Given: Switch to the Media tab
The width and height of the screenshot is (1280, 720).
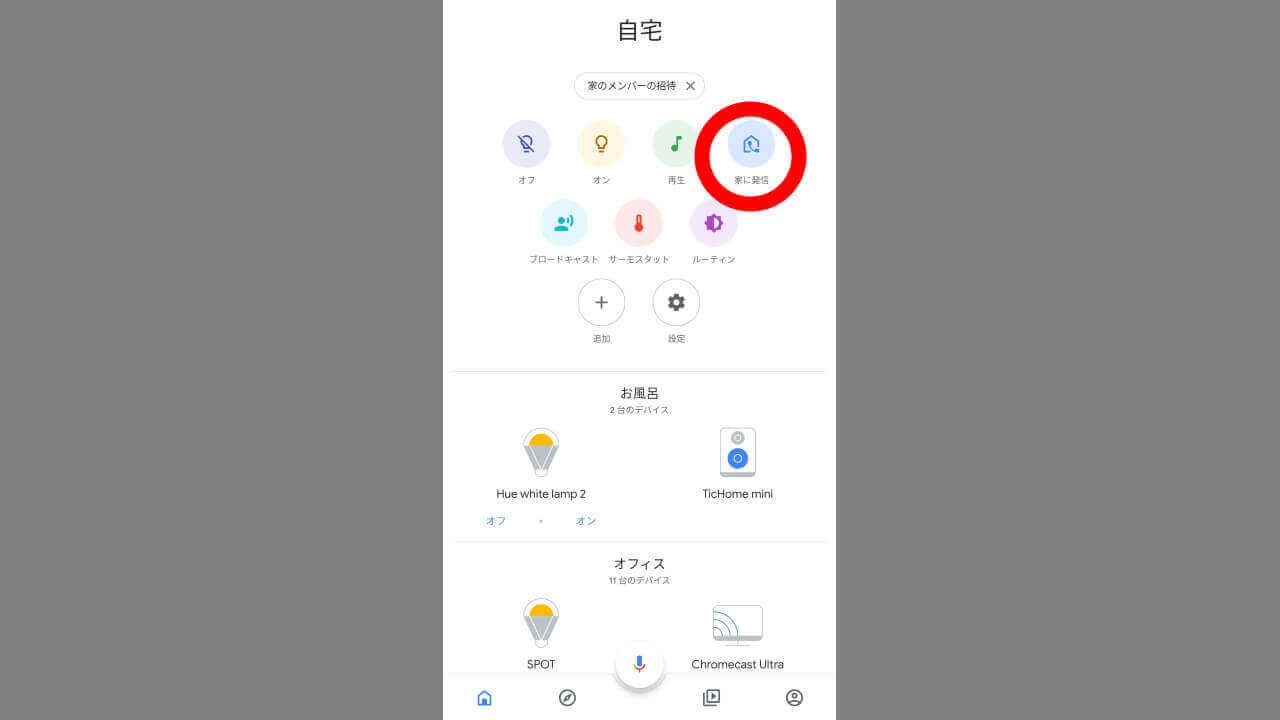Looking at the screenshot, I should 711,698.
